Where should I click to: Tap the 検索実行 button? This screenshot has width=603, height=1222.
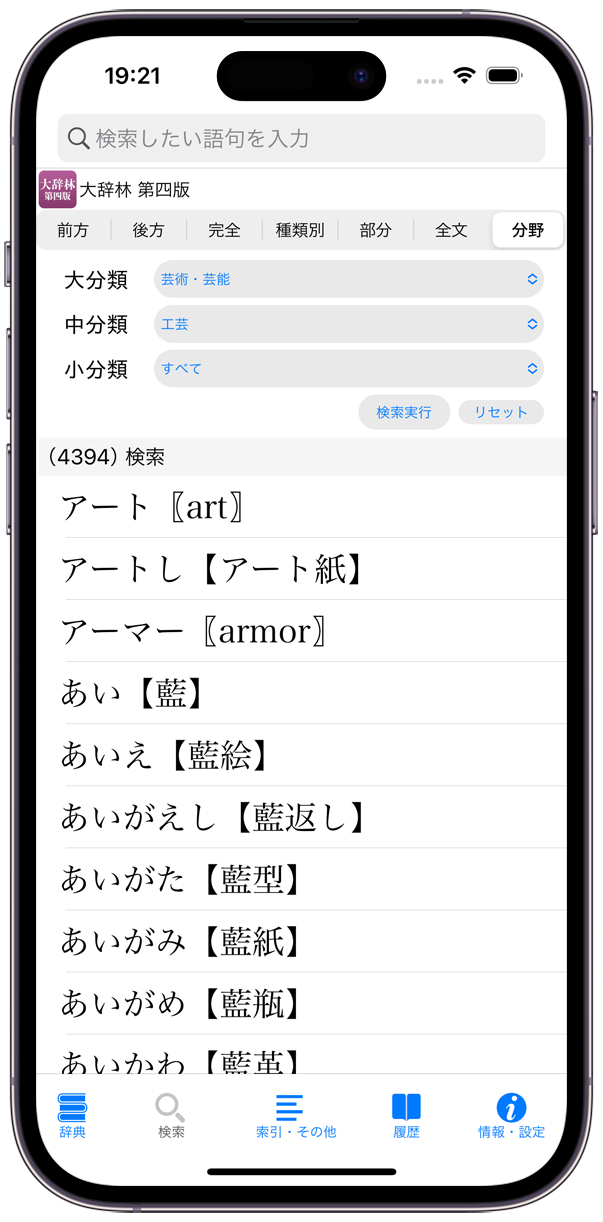pyautogui.click(x=404, y=412)
